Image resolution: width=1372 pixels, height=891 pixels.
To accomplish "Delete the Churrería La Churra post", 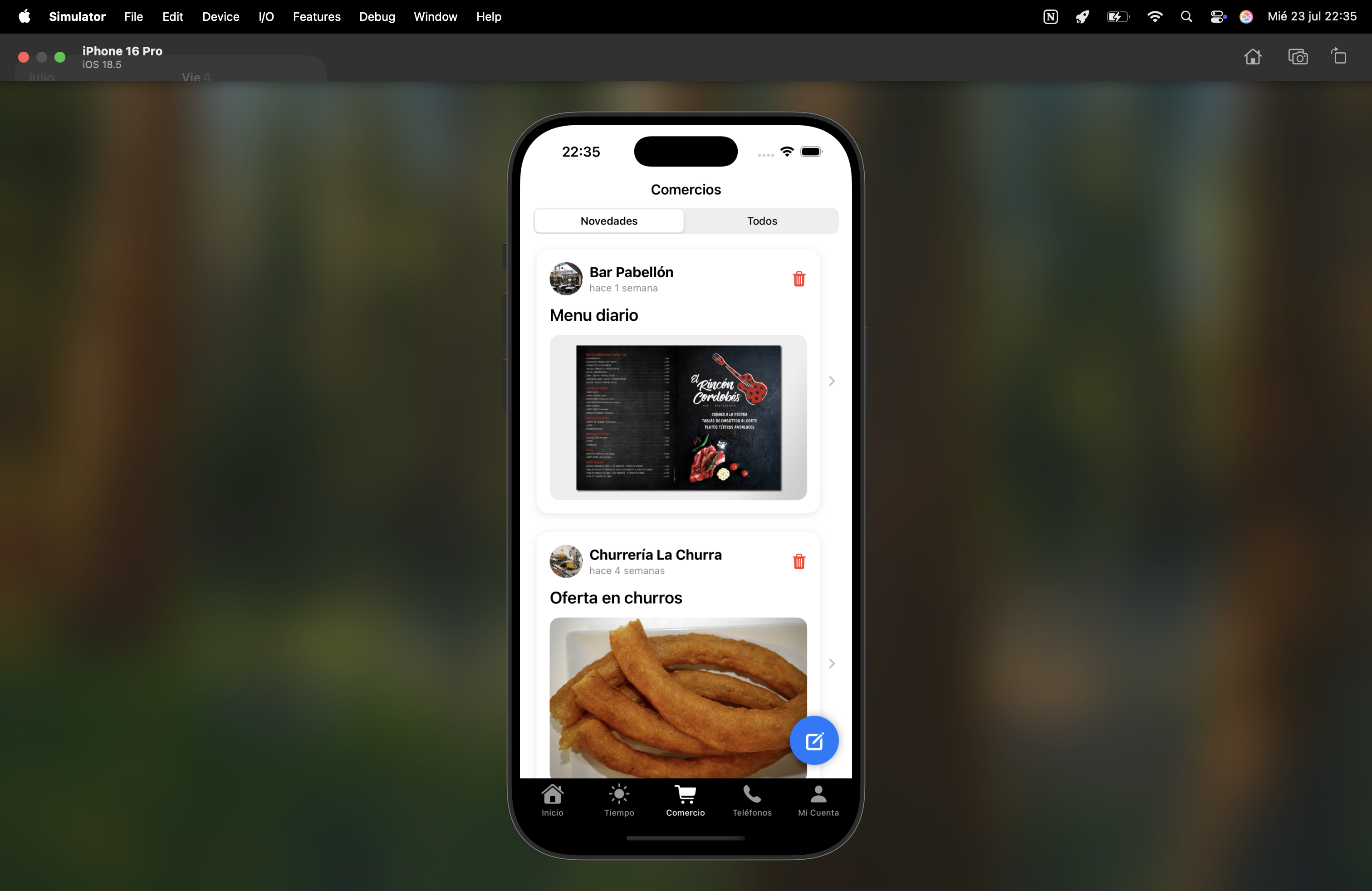I will (x=799, y=561).
